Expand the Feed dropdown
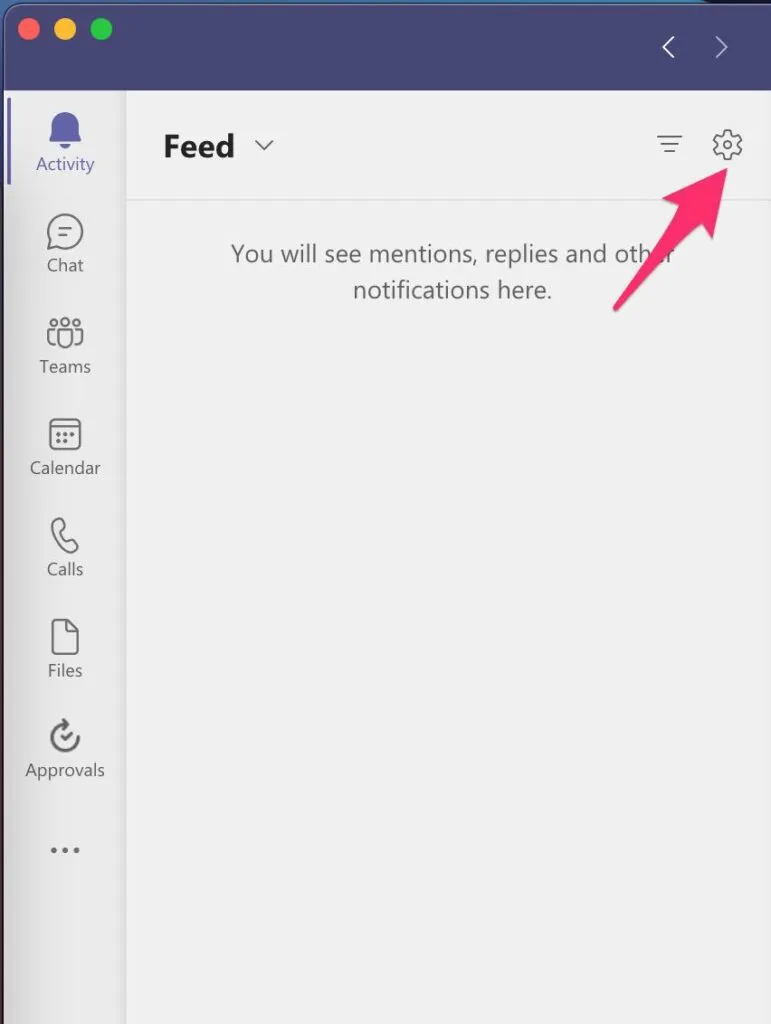This screenshot has height=1024, width=771. point(264,146)
